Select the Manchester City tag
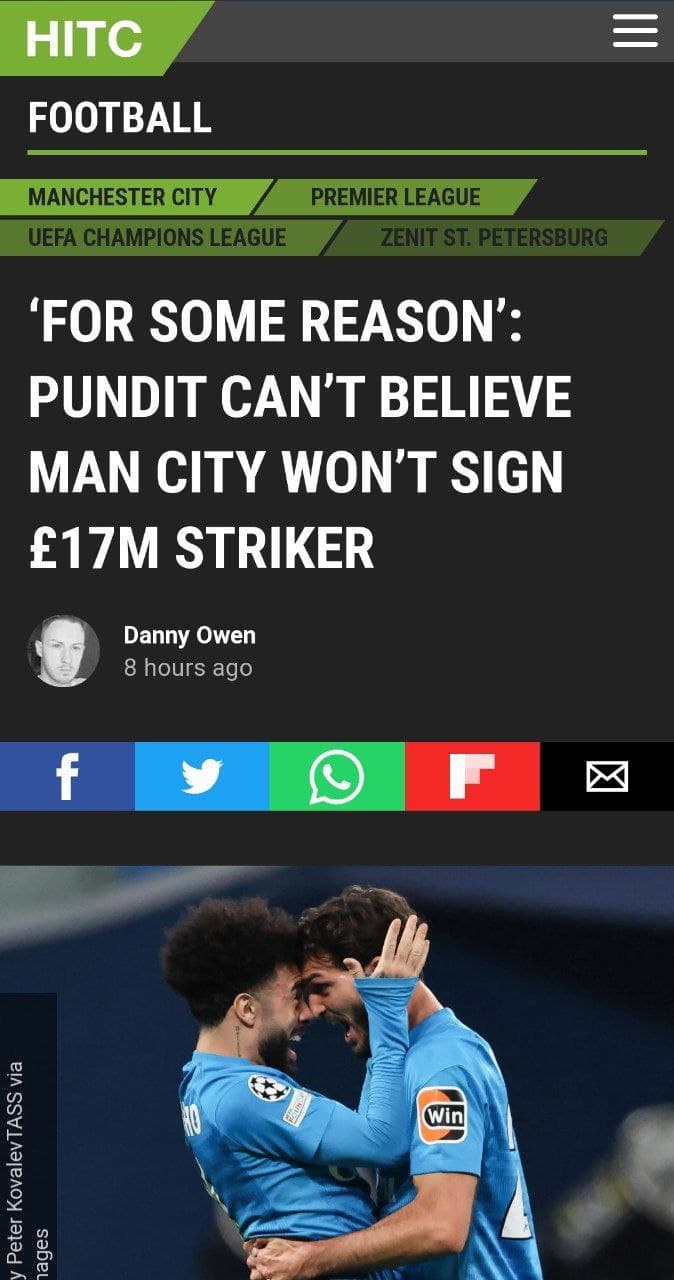This screenshot has width=674, height=1280. coord(123,197)
